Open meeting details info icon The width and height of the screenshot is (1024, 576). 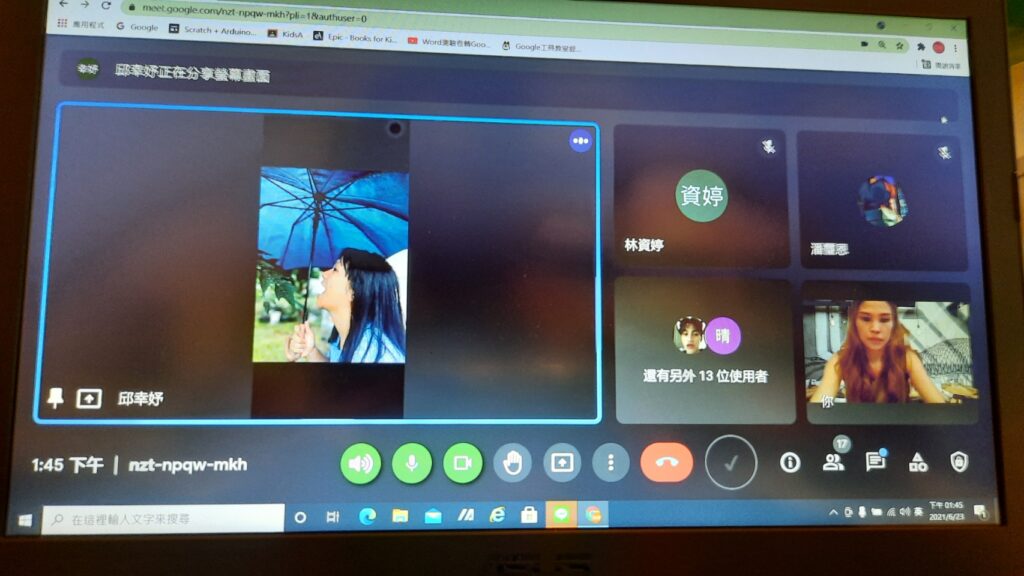(x=790, y=462)
